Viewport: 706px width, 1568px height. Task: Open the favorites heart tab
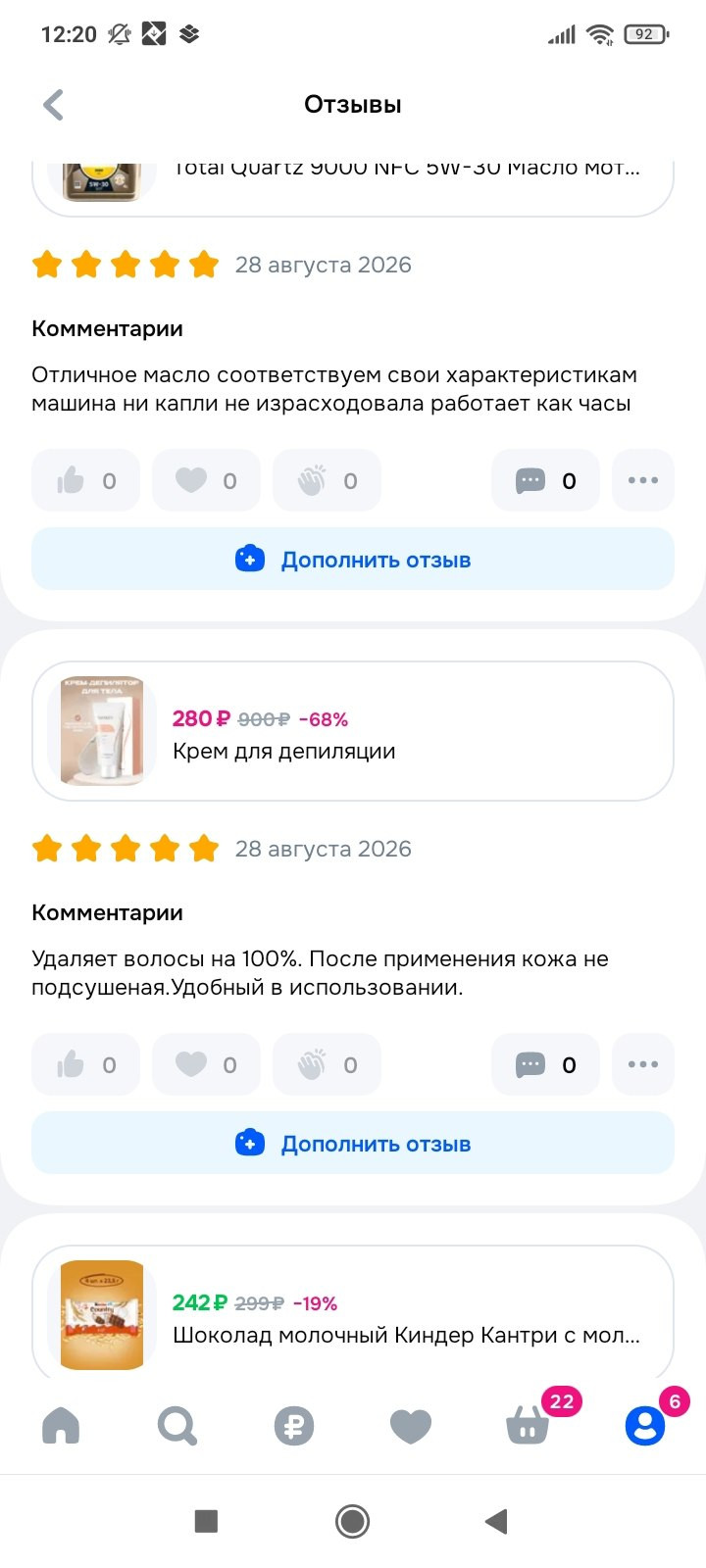pos(411,1426)
